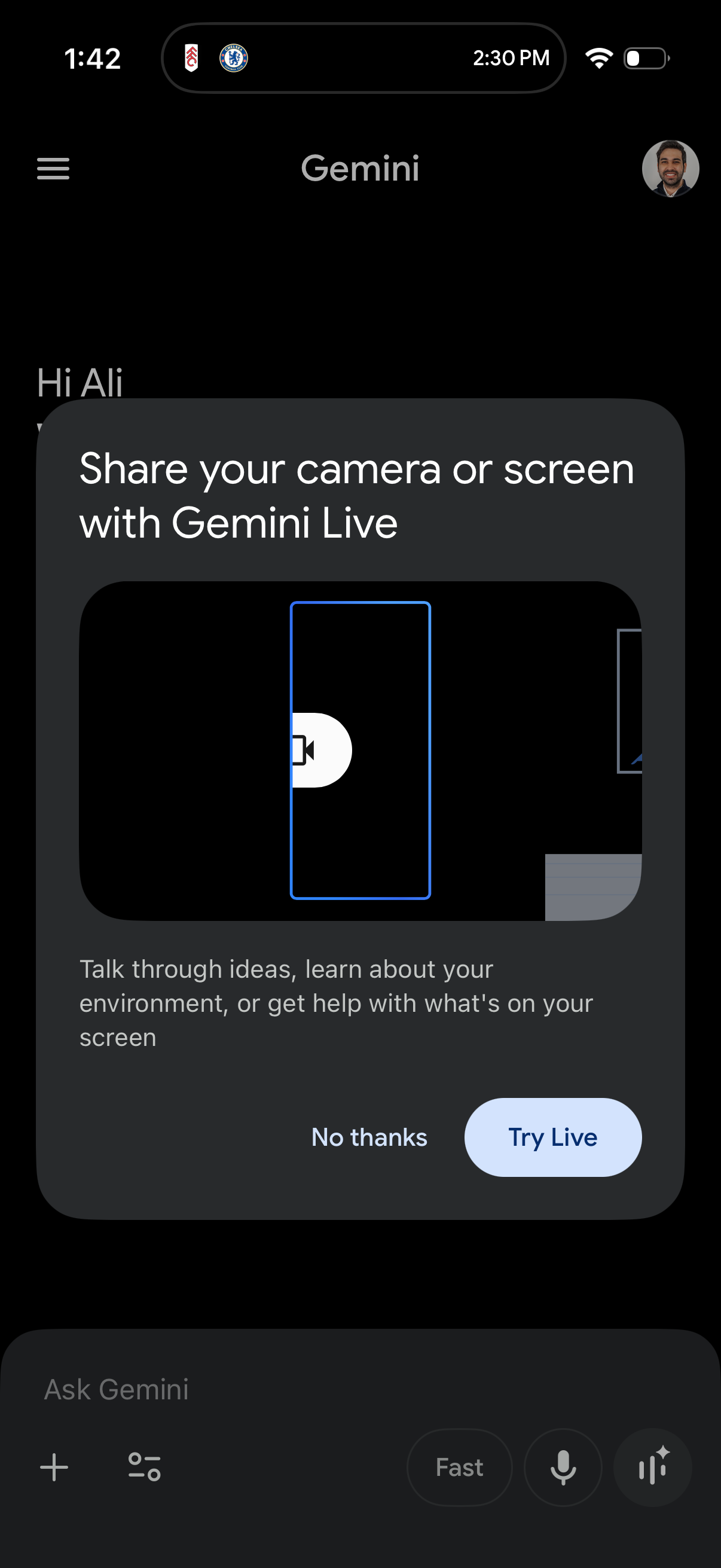The height and width of the screenshot is (1568, 721).
Task: Tap Try Live to start sharing
Action: (x=553, y=1137)
